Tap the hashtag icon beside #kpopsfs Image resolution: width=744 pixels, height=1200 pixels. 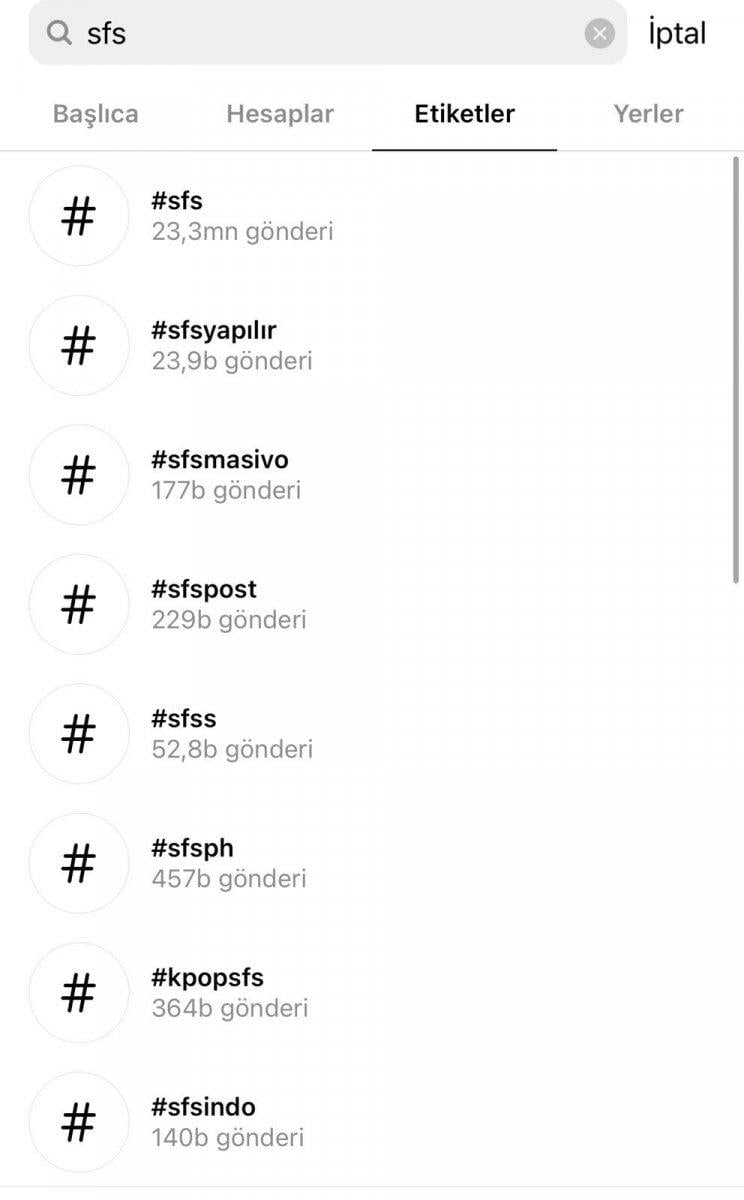79,992
